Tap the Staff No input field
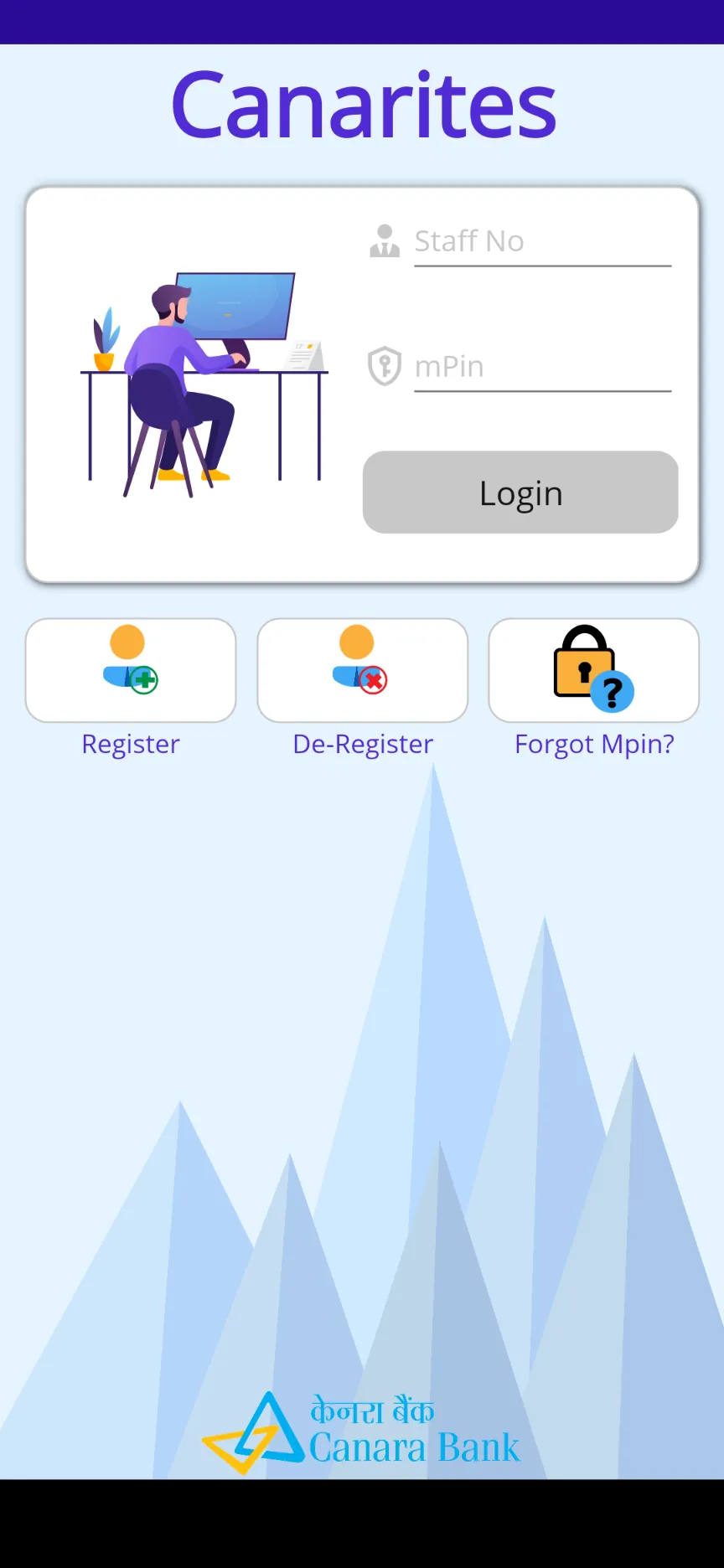Image resolution: width=724 pixels, height=1568 pixels. tap(542, 242)
